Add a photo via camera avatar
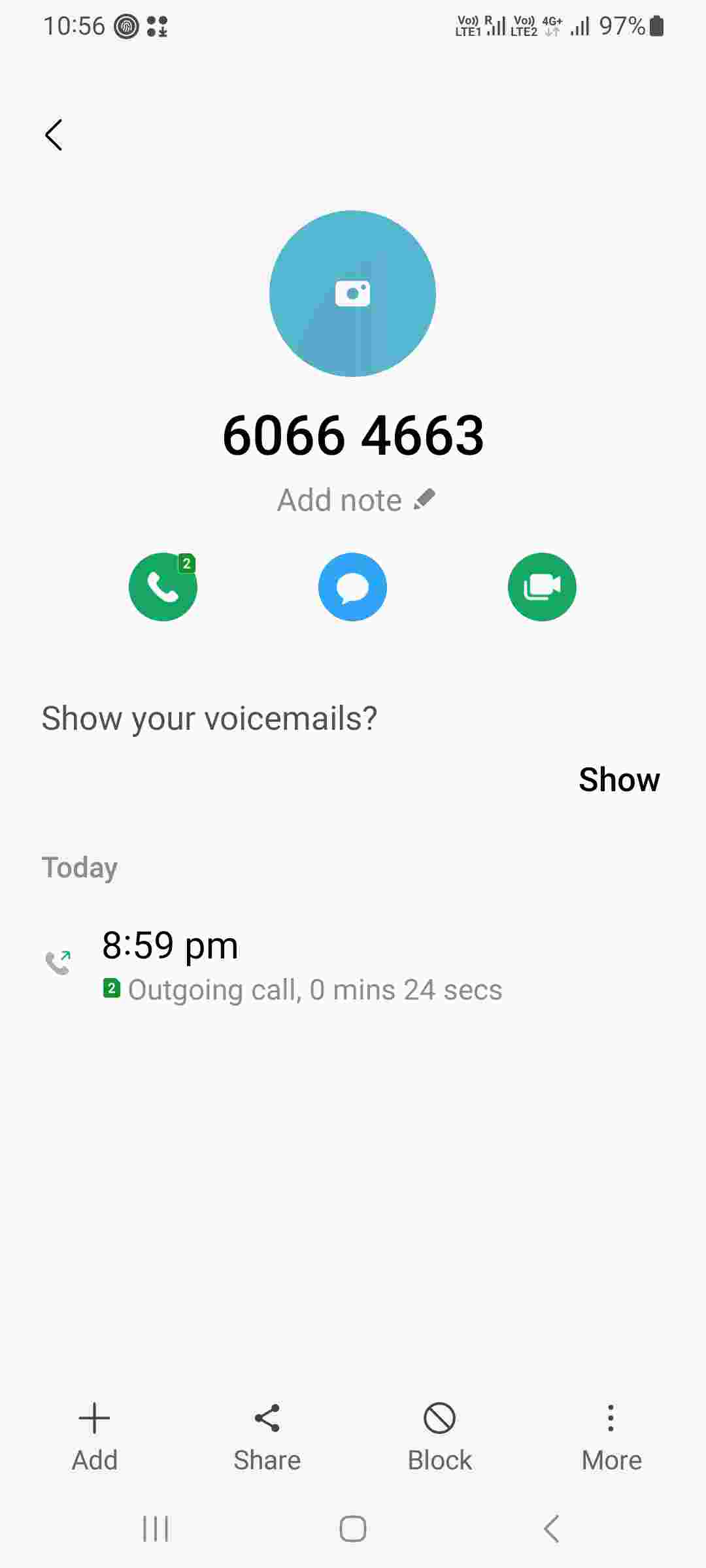 pos(352,294)
